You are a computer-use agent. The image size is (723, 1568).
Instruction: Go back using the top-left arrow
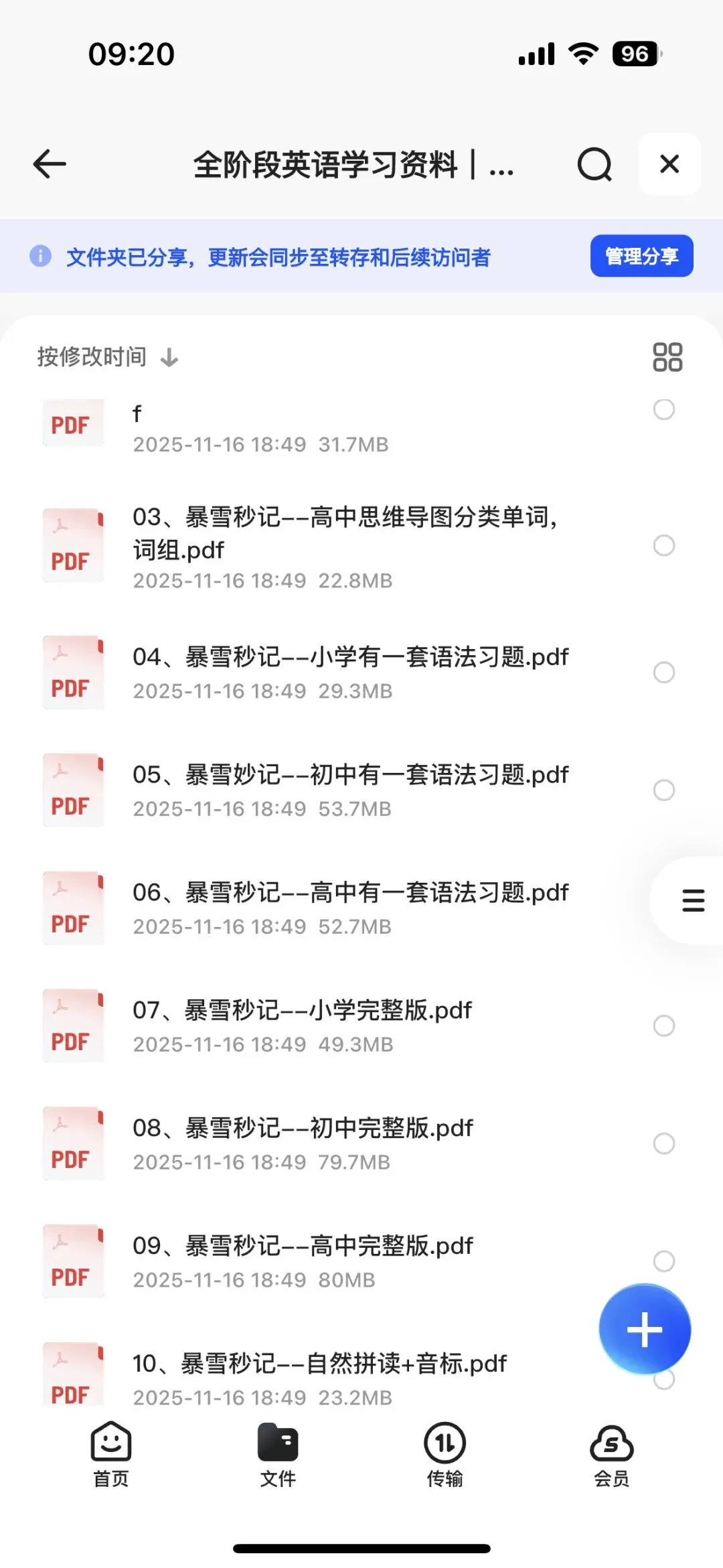[50, 164]
